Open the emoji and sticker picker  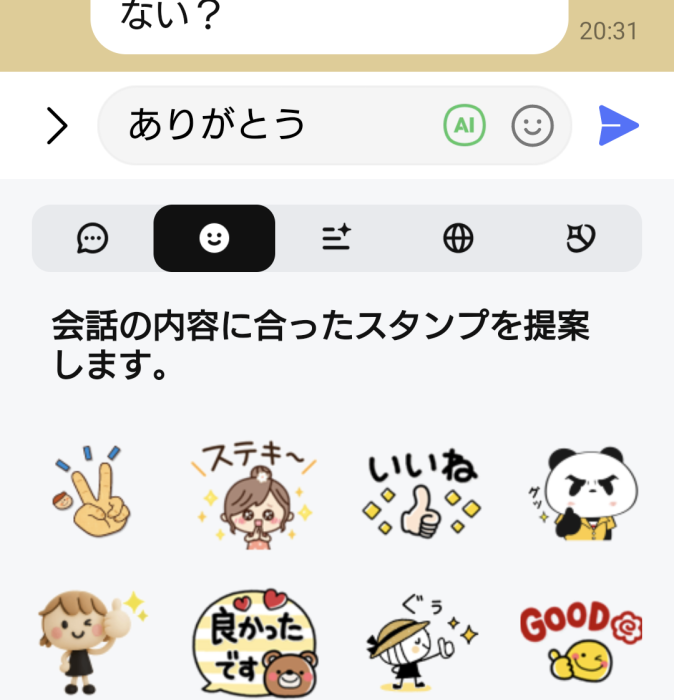[532, 126]
